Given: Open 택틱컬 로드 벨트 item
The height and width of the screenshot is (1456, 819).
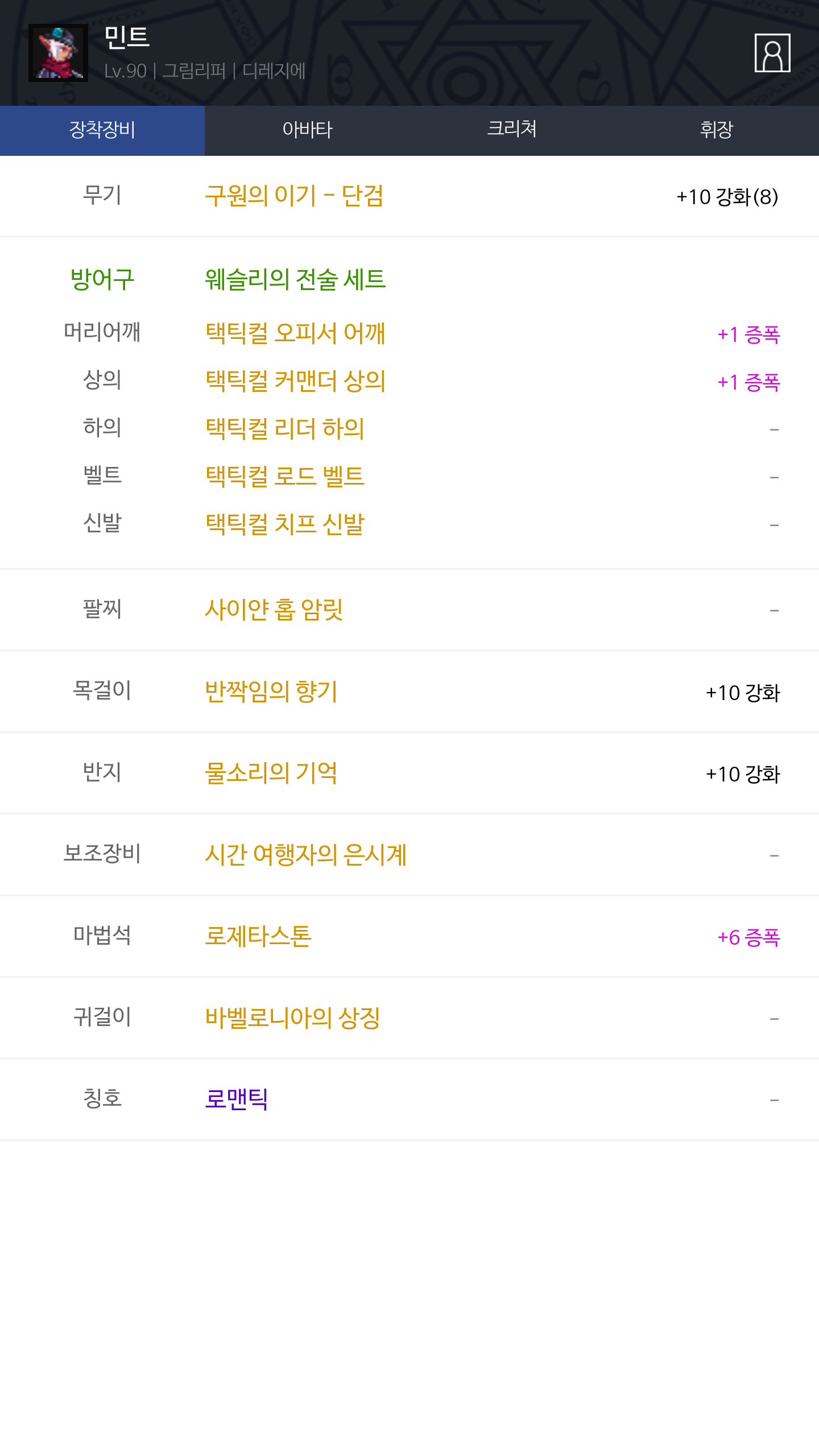Looking at the screenshot, I should coord(284,477).
